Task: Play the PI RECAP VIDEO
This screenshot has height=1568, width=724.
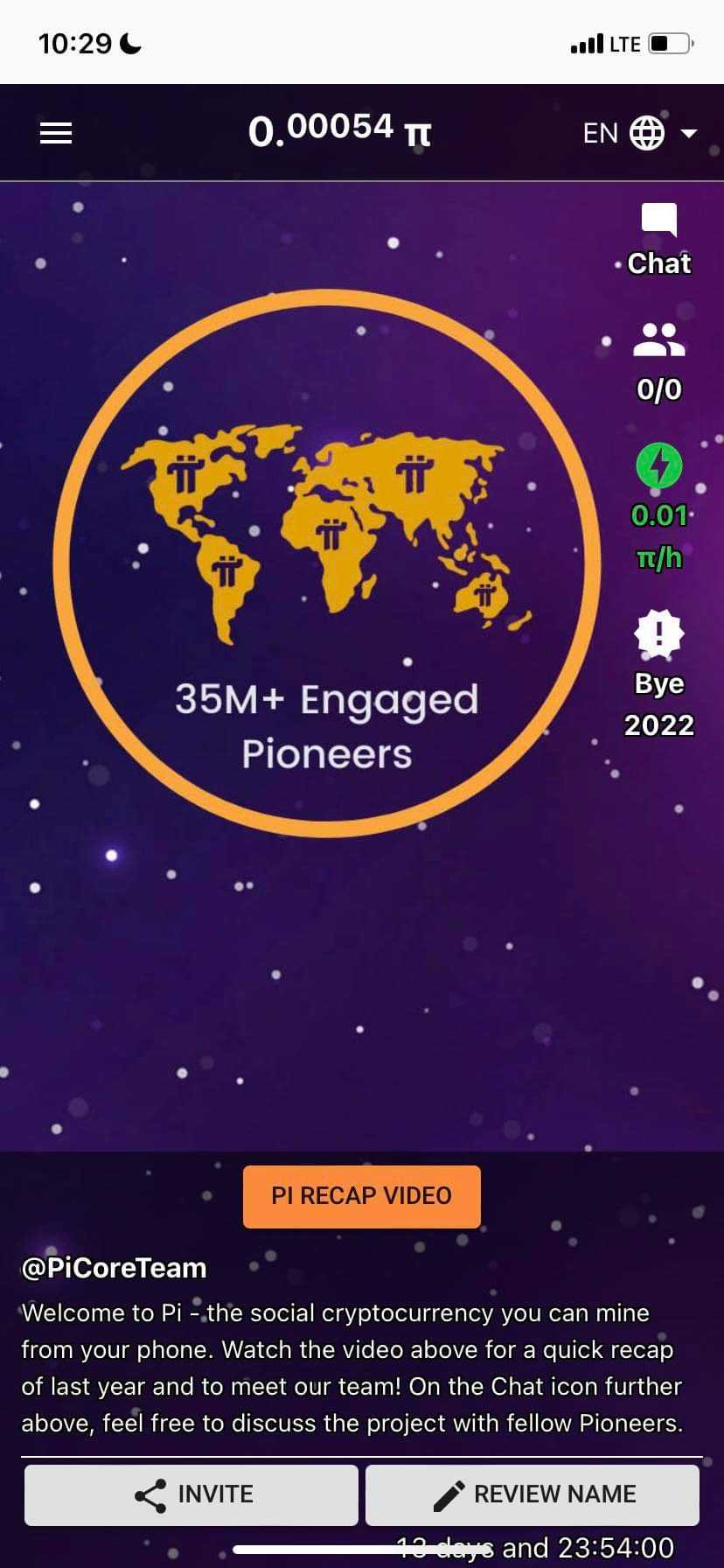Action: click(x=361, y=1196)
